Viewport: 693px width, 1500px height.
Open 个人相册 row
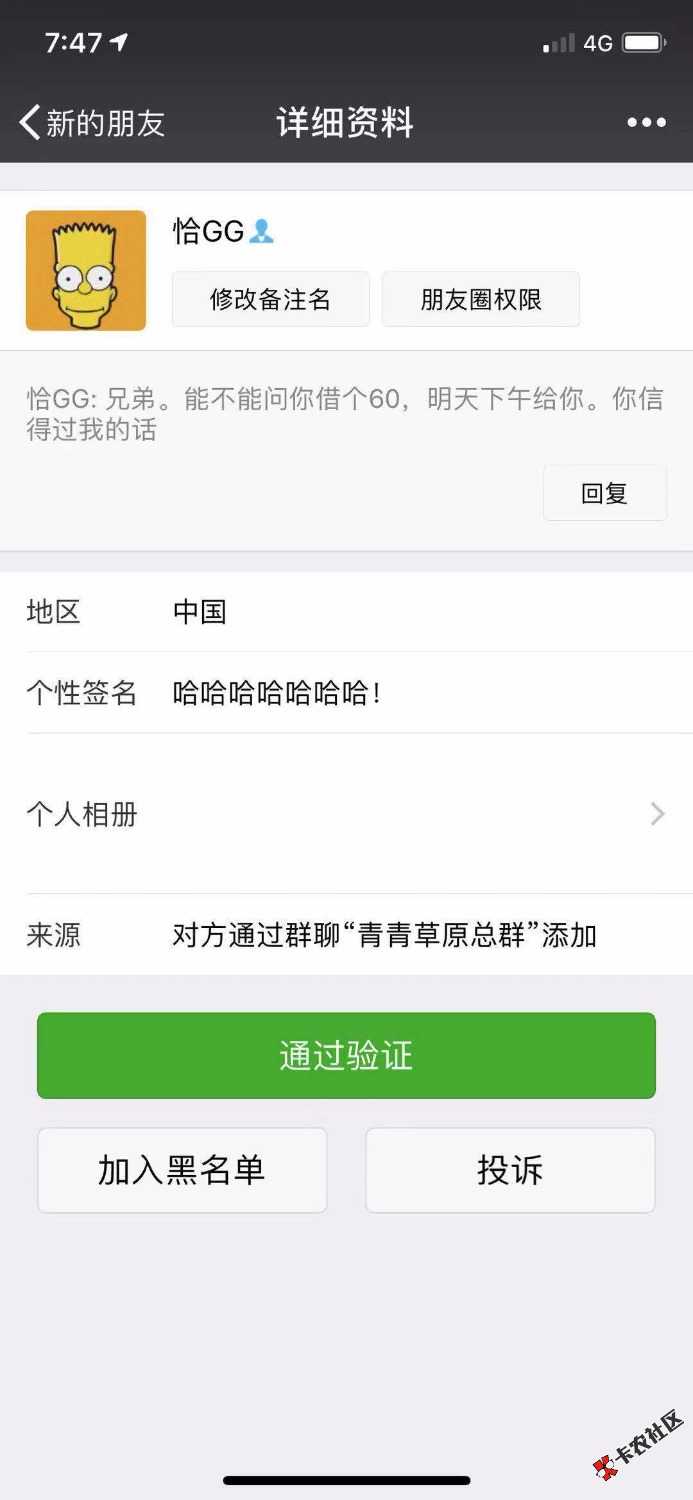(346, 814)
